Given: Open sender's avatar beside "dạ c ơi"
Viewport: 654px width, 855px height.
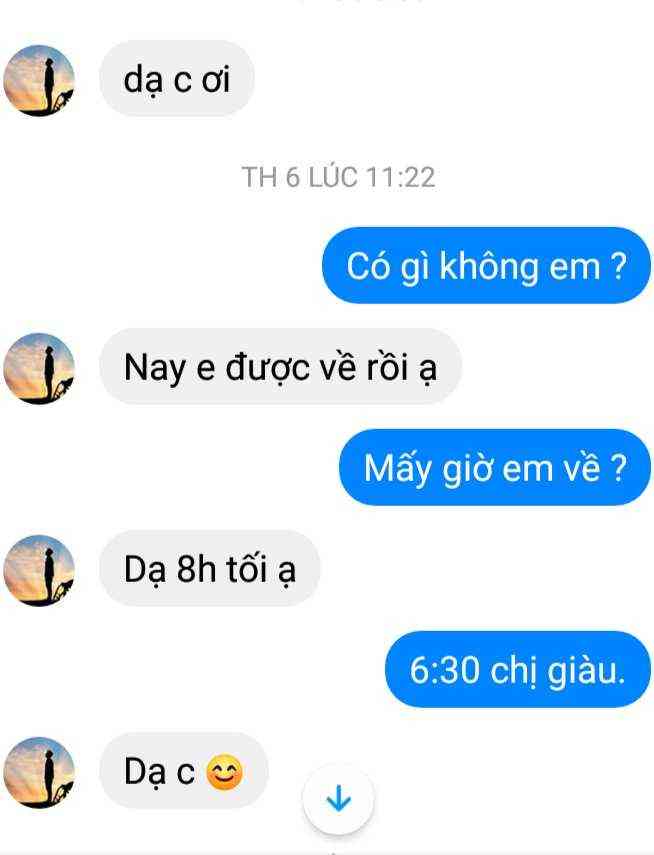Looking at the screenshot, I should [x=40, y=81].
